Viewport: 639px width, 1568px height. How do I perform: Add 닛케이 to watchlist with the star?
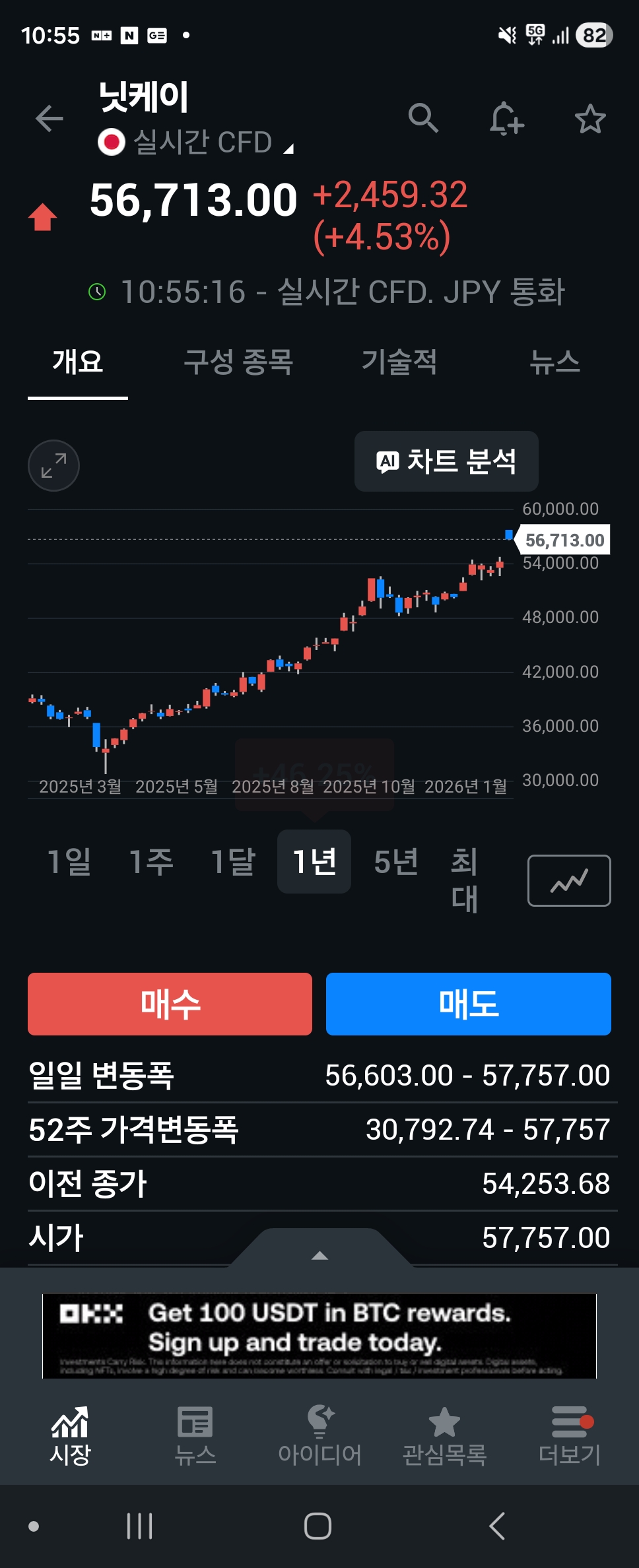pos(589,119)
